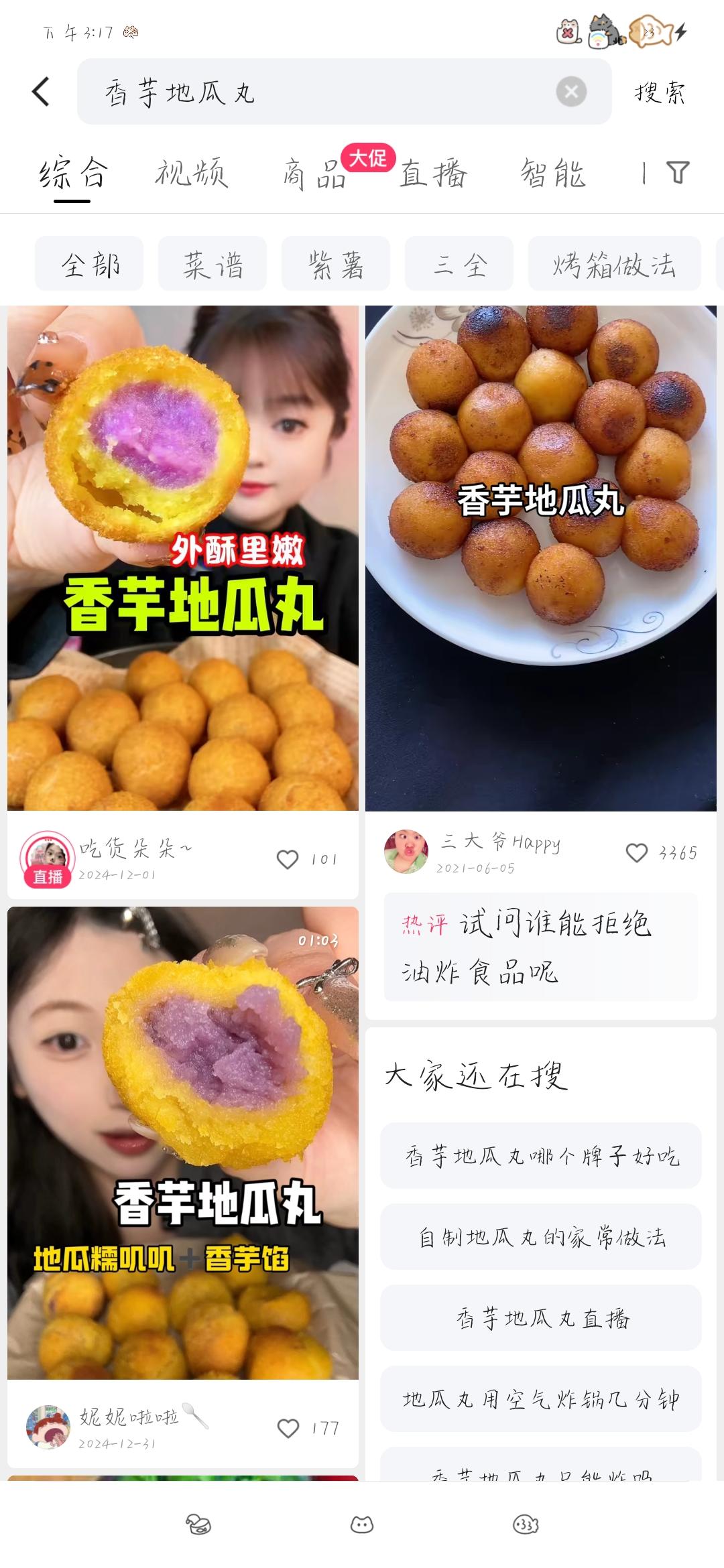Like the post by 三大爷Happy

(636, 852)
